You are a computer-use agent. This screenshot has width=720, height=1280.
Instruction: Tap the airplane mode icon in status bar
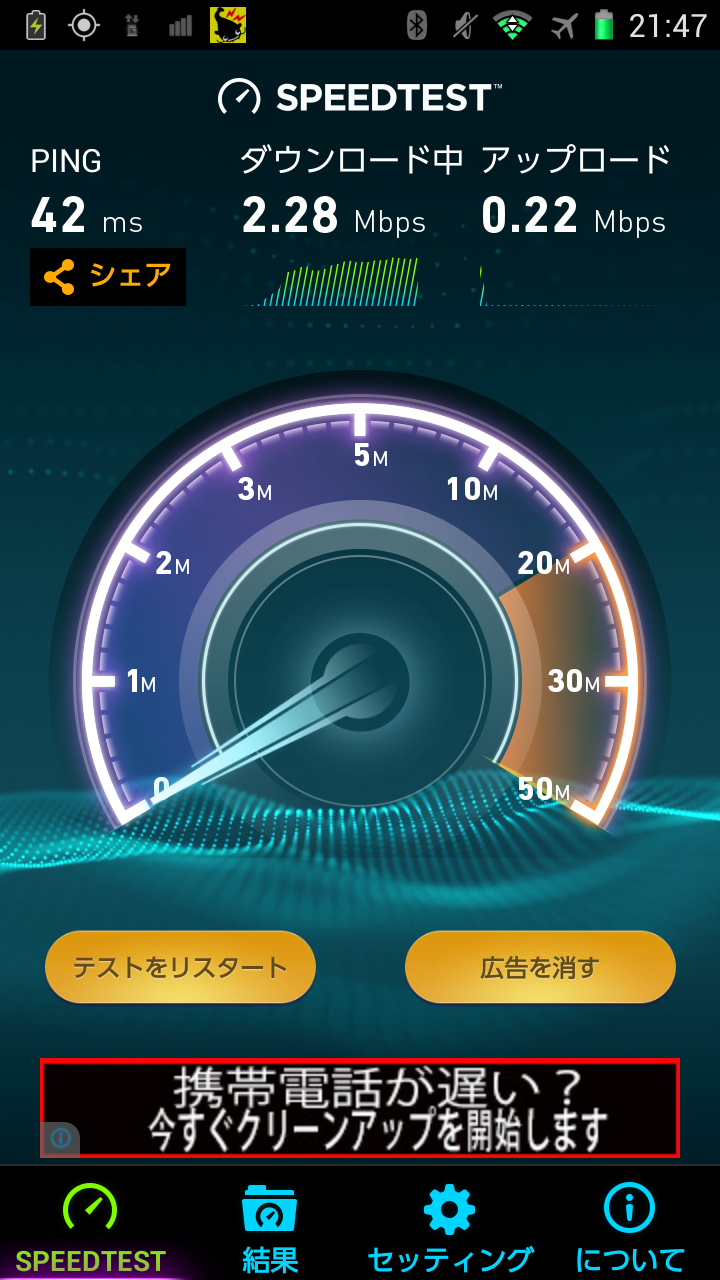[x=563, y=25]
